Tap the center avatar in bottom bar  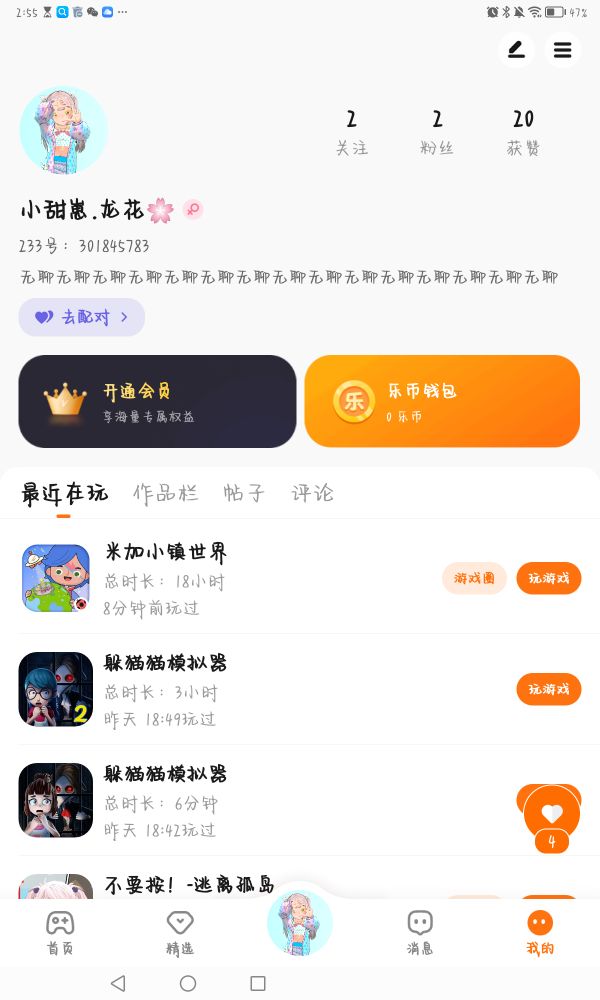300,922
